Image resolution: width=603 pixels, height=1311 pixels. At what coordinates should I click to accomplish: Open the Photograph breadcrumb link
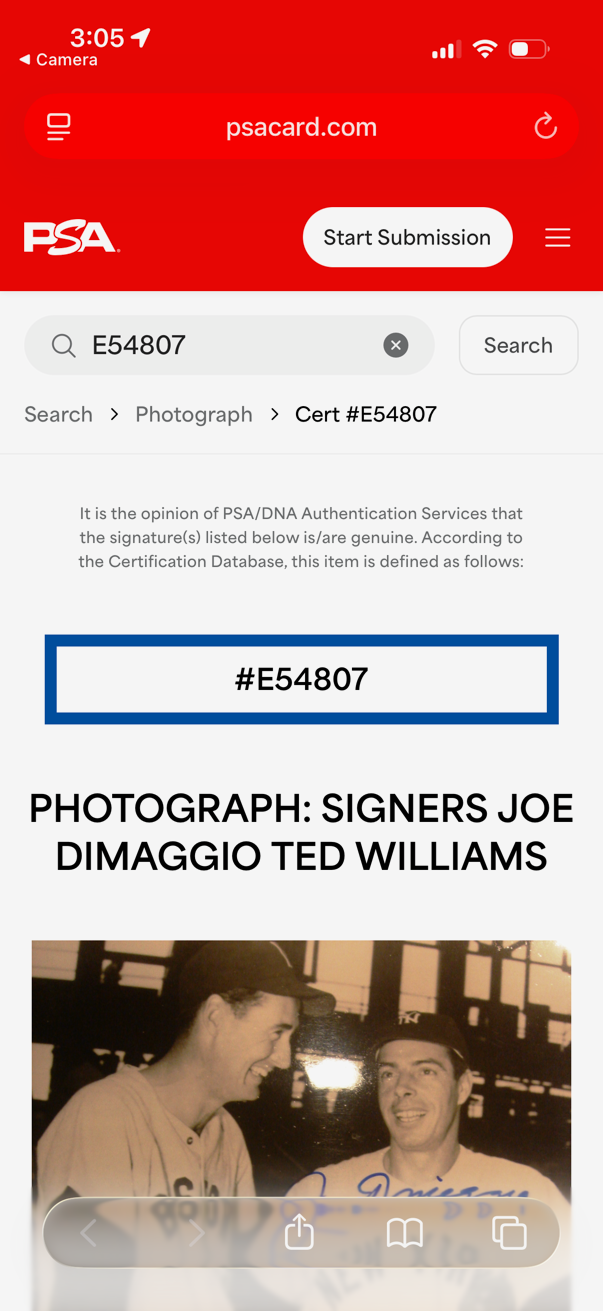pos(194,414)
